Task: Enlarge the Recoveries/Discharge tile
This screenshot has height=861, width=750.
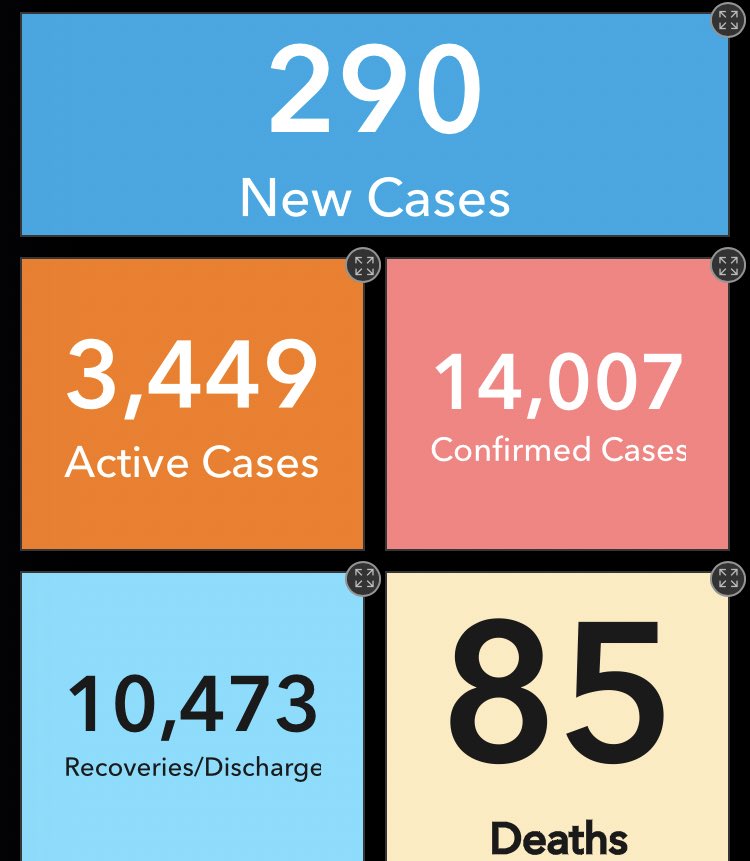Action: (364, 579)
